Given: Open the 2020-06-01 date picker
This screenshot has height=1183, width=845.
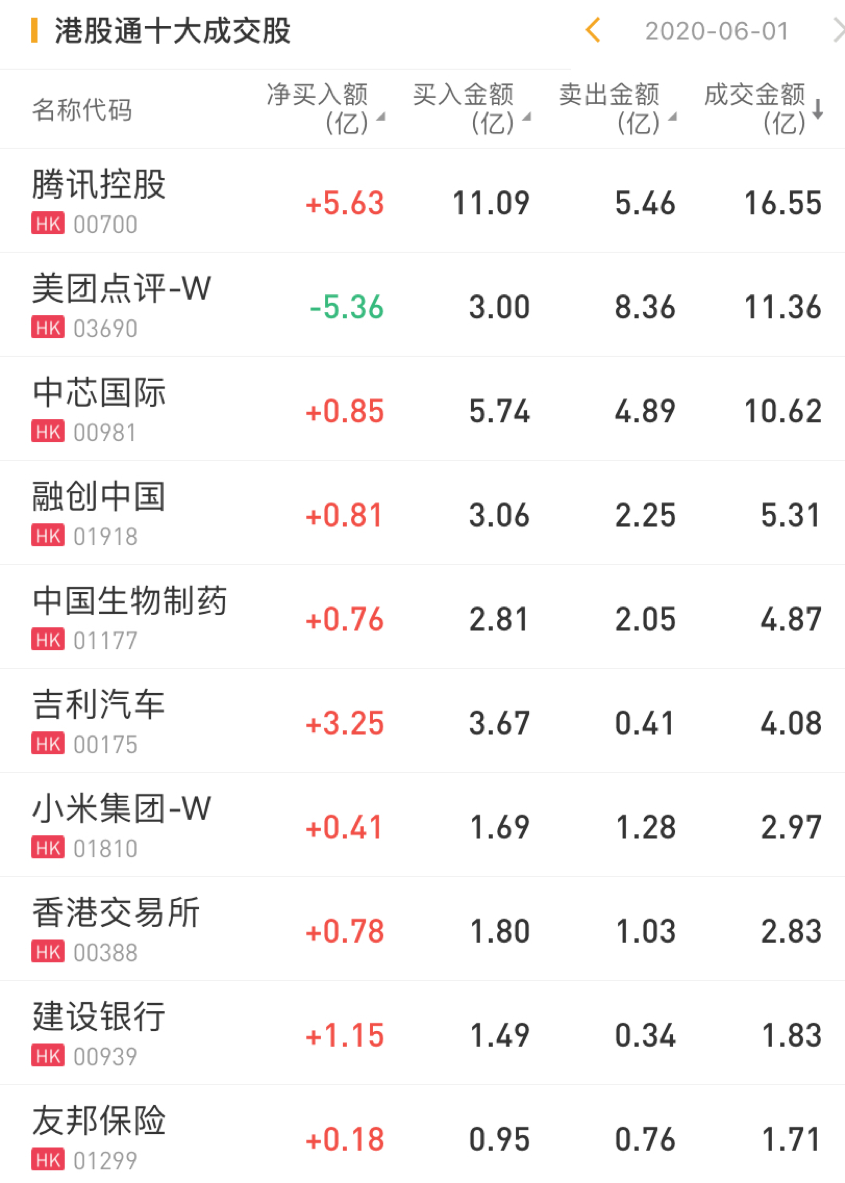Looking at the screenshot, I should click(716, 31).
